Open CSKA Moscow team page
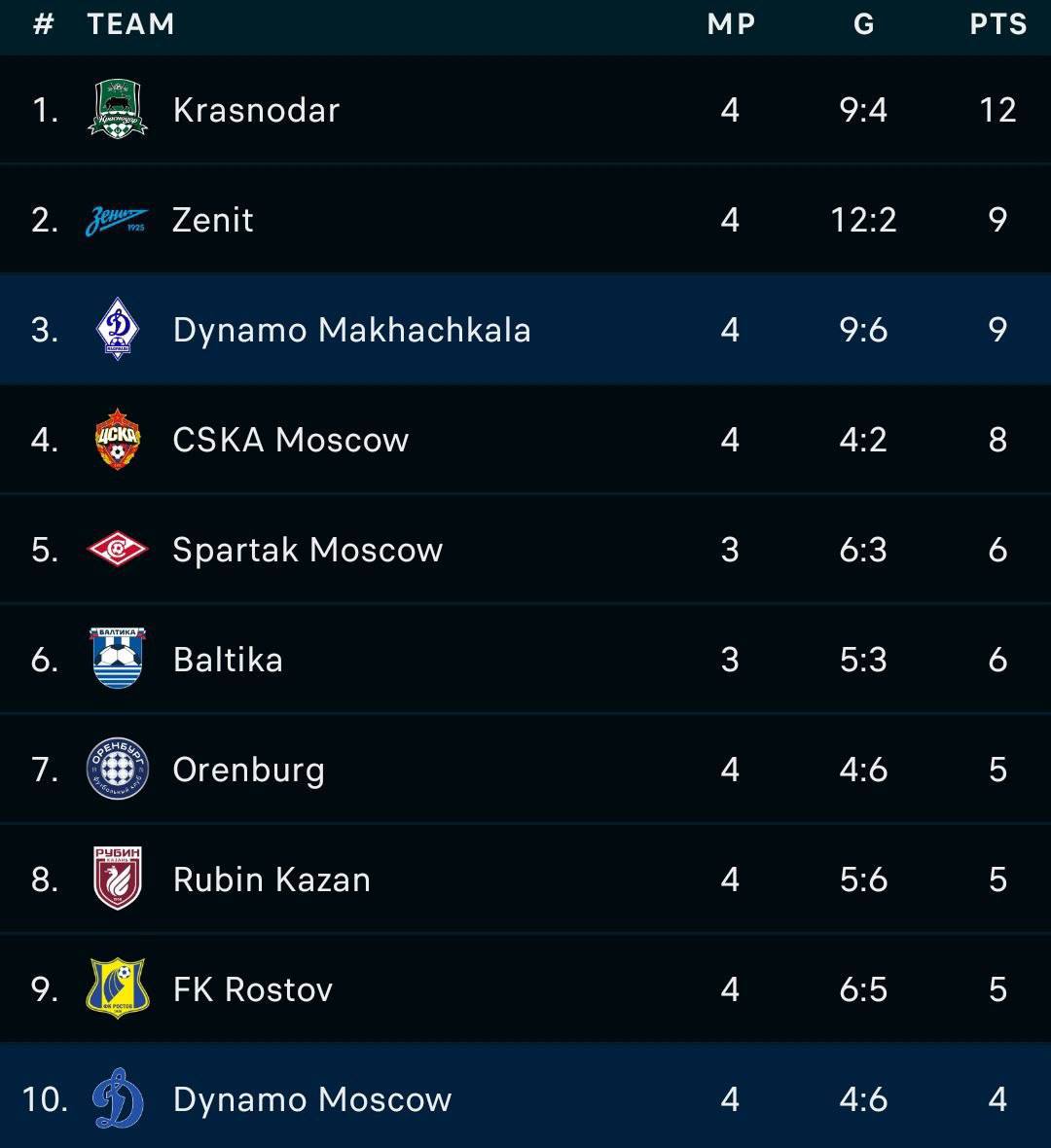Image resolution: width=1051 pixels, height=1148 pixels. (525, 440)
